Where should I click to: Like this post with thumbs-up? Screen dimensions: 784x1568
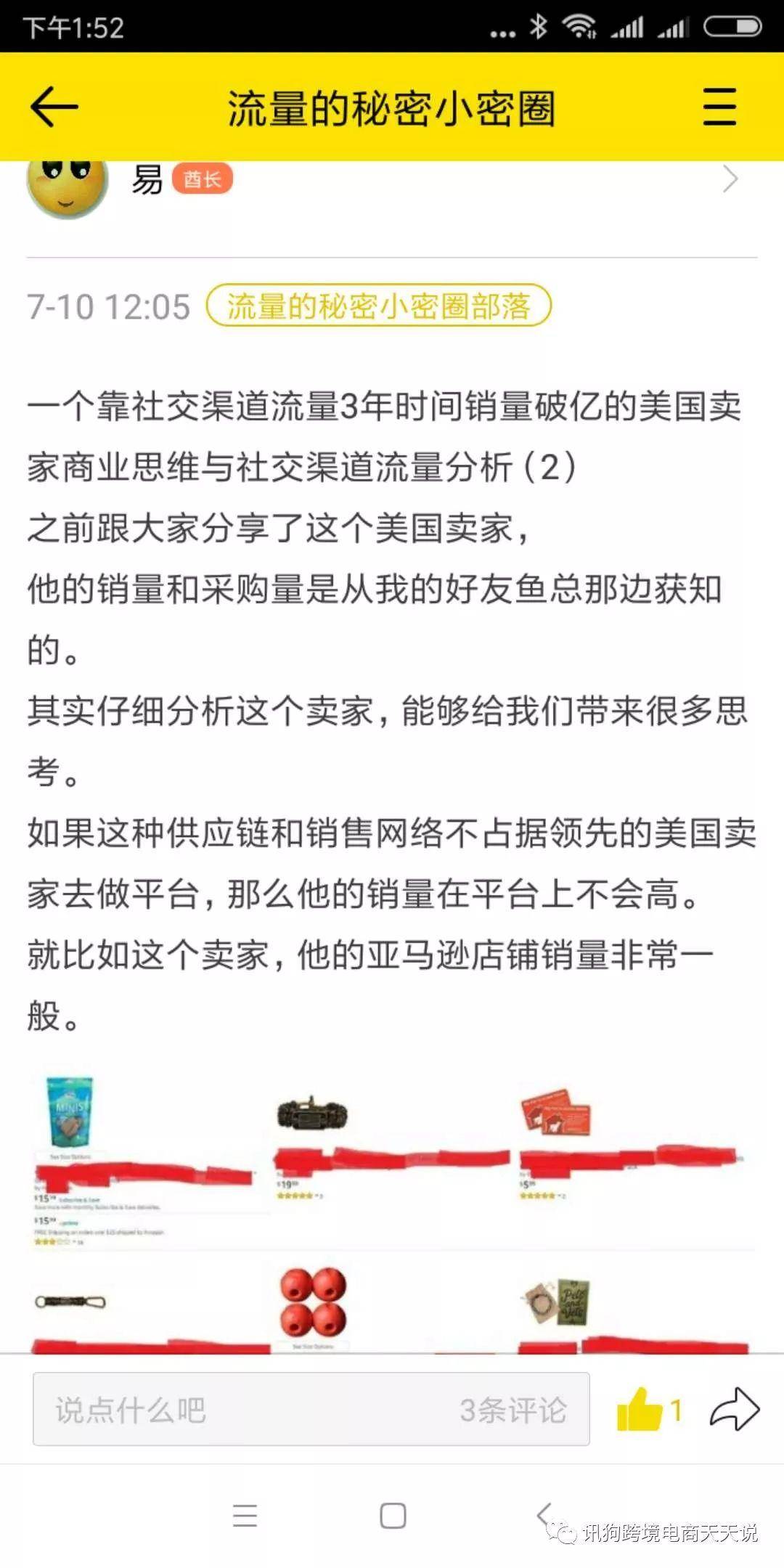[x=641, y=1409]
